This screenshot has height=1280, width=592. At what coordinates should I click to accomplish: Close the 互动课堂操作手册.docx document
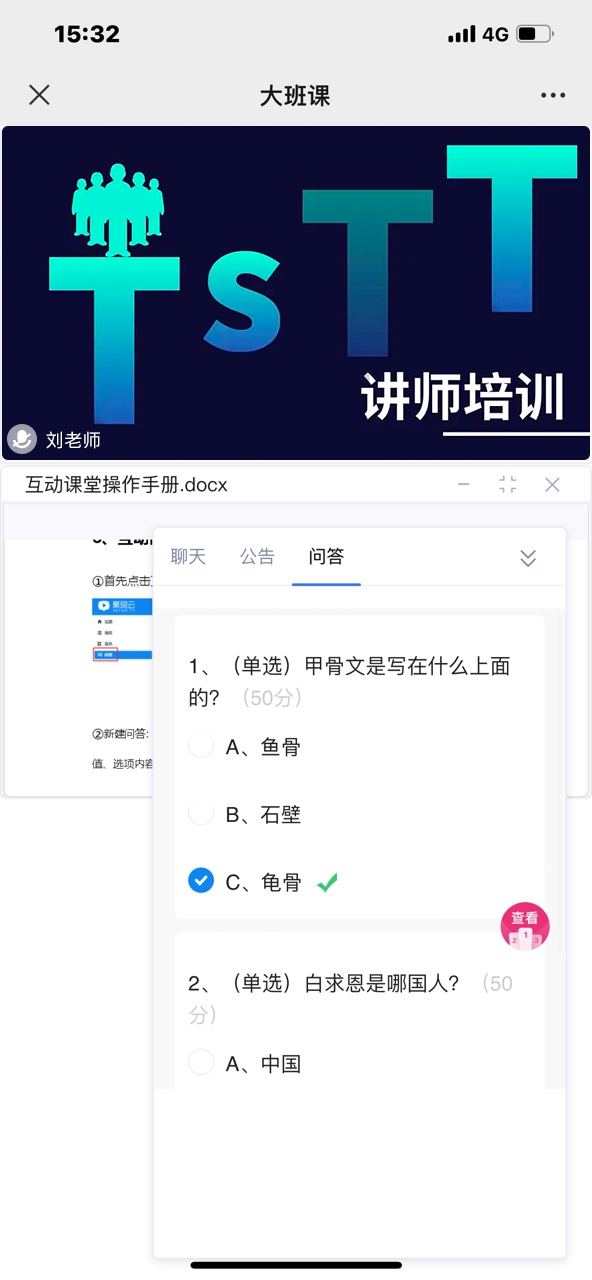(552, 485)
